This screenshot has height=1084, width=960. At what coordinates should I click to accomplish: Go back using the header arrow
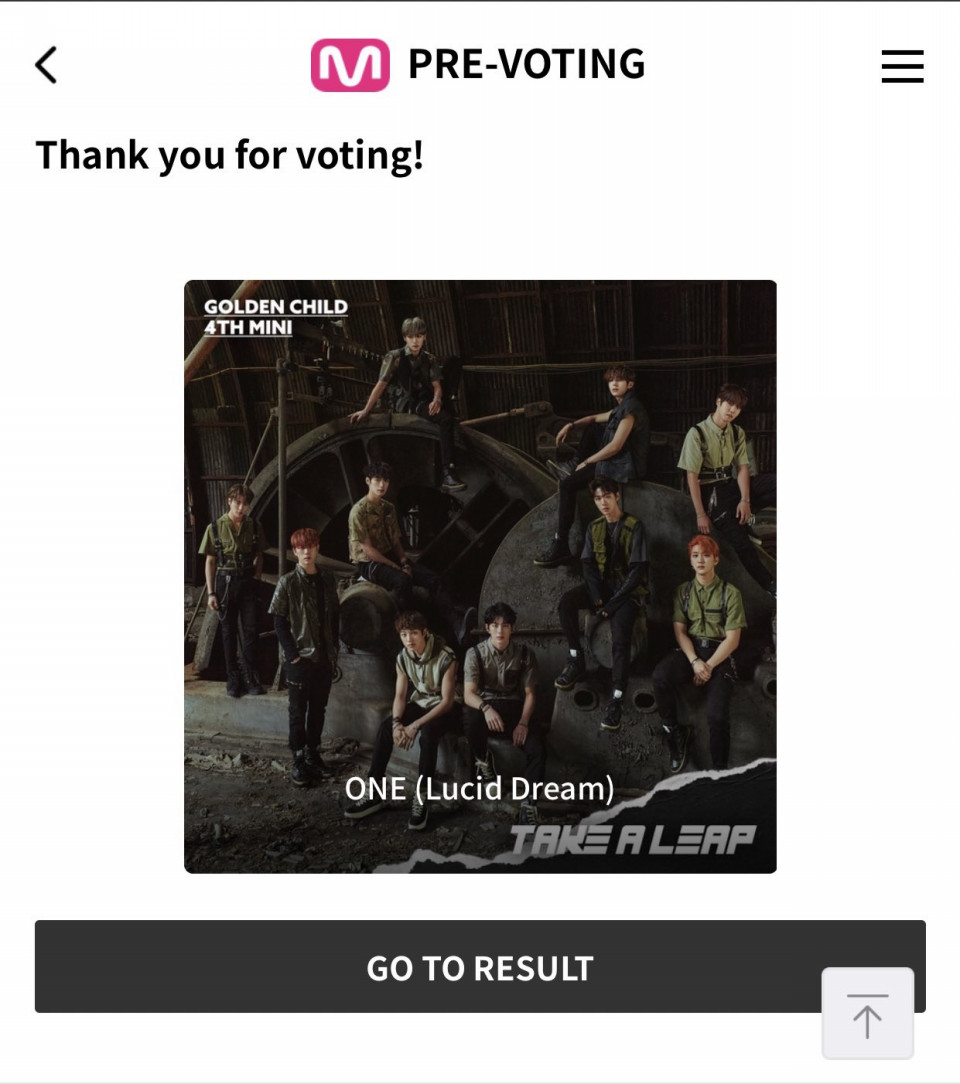click(46, 65)
